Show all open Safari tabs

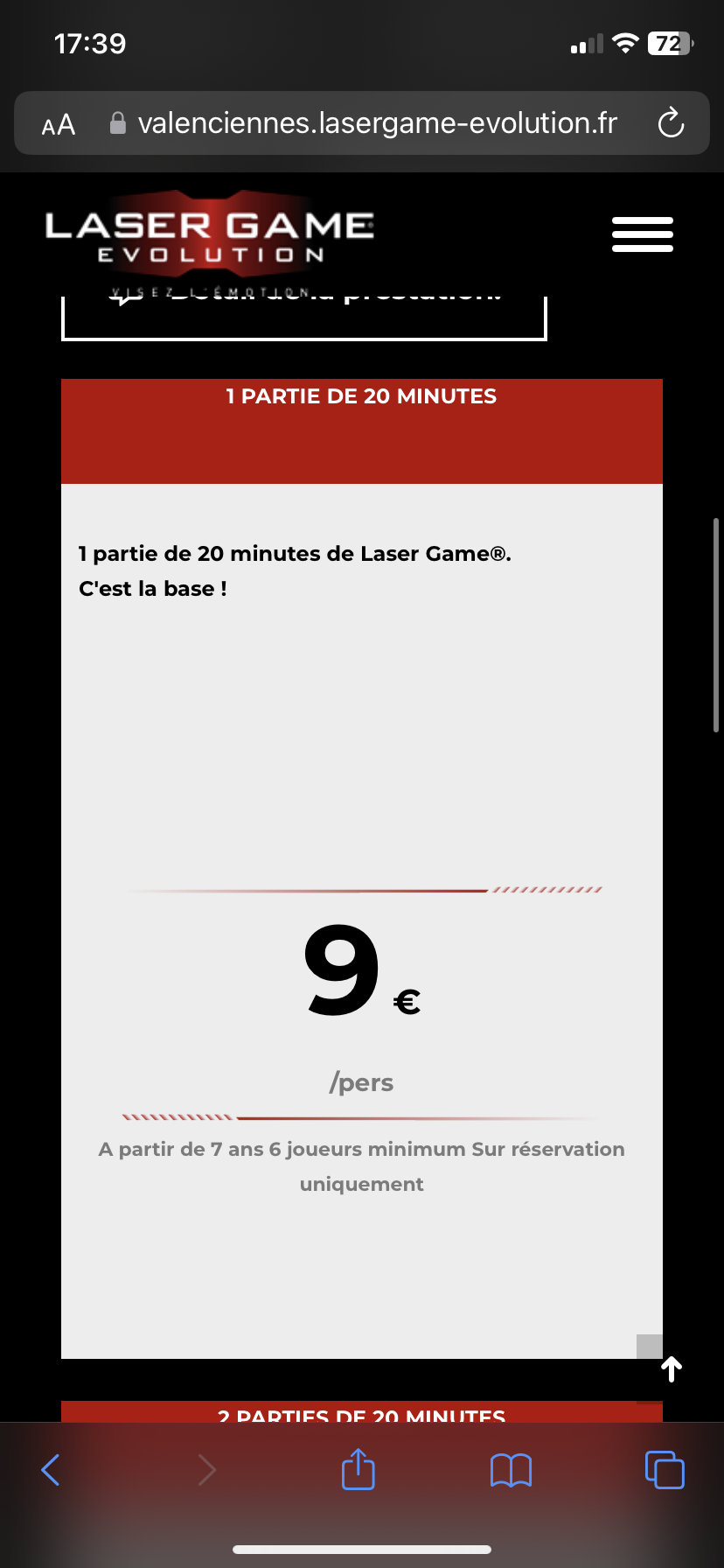[664, 1470]
